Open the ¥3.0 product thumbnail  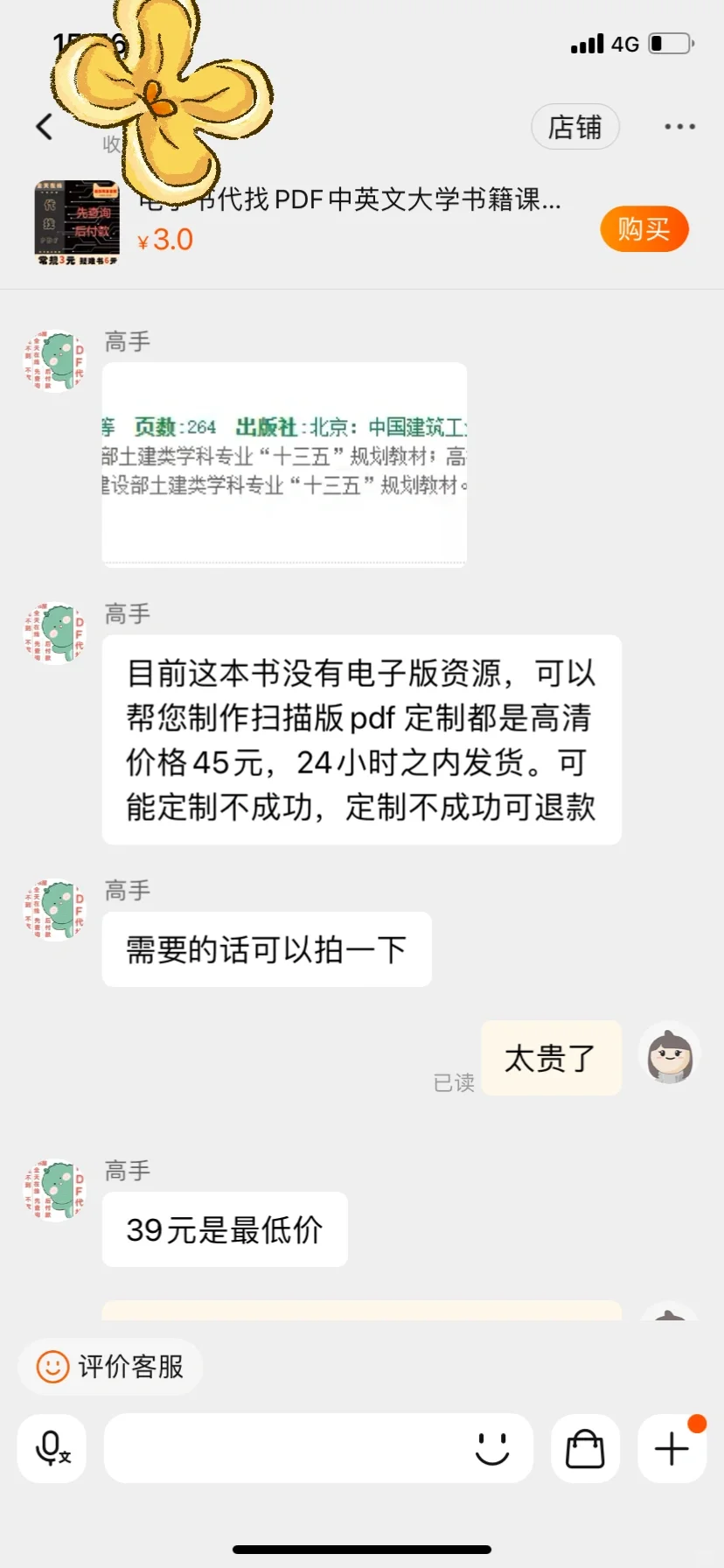click(77, 223)
